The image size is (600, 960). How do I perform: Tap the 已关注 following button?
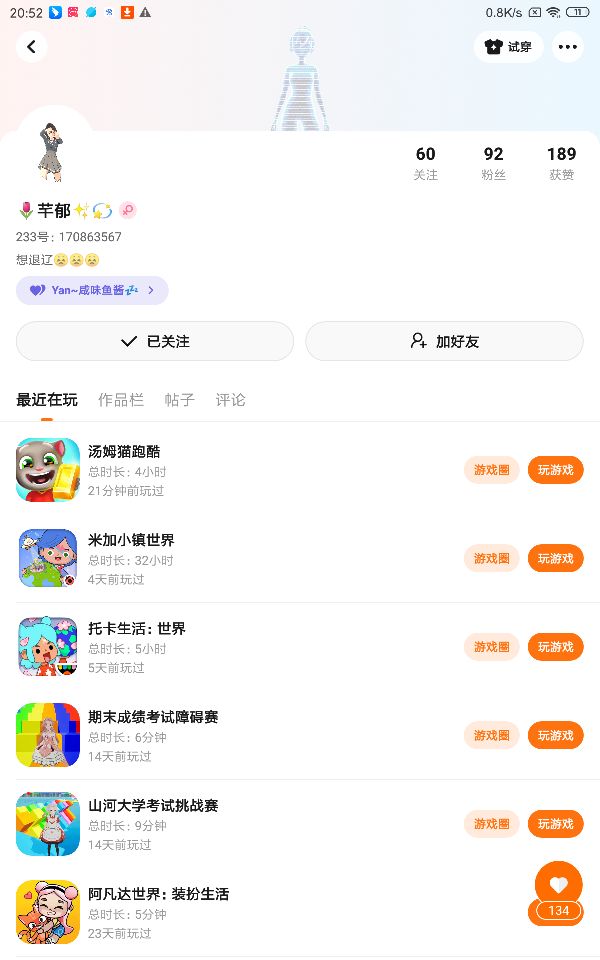coord(155,341)
